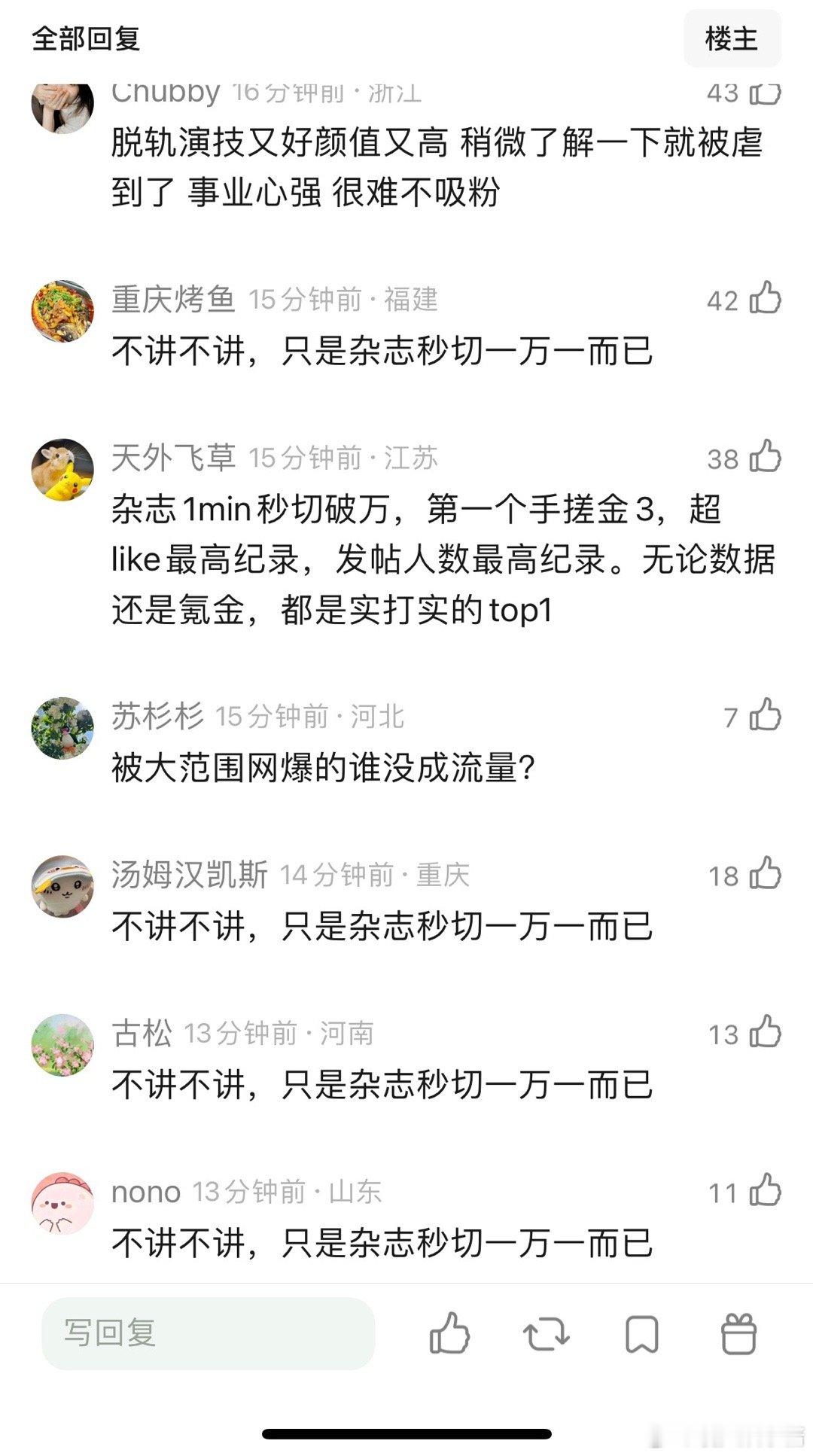Tap the home indicator bar at bottom
Image resolution: width=813 pixels, height=1456 pixels.
pos(406,1436)
